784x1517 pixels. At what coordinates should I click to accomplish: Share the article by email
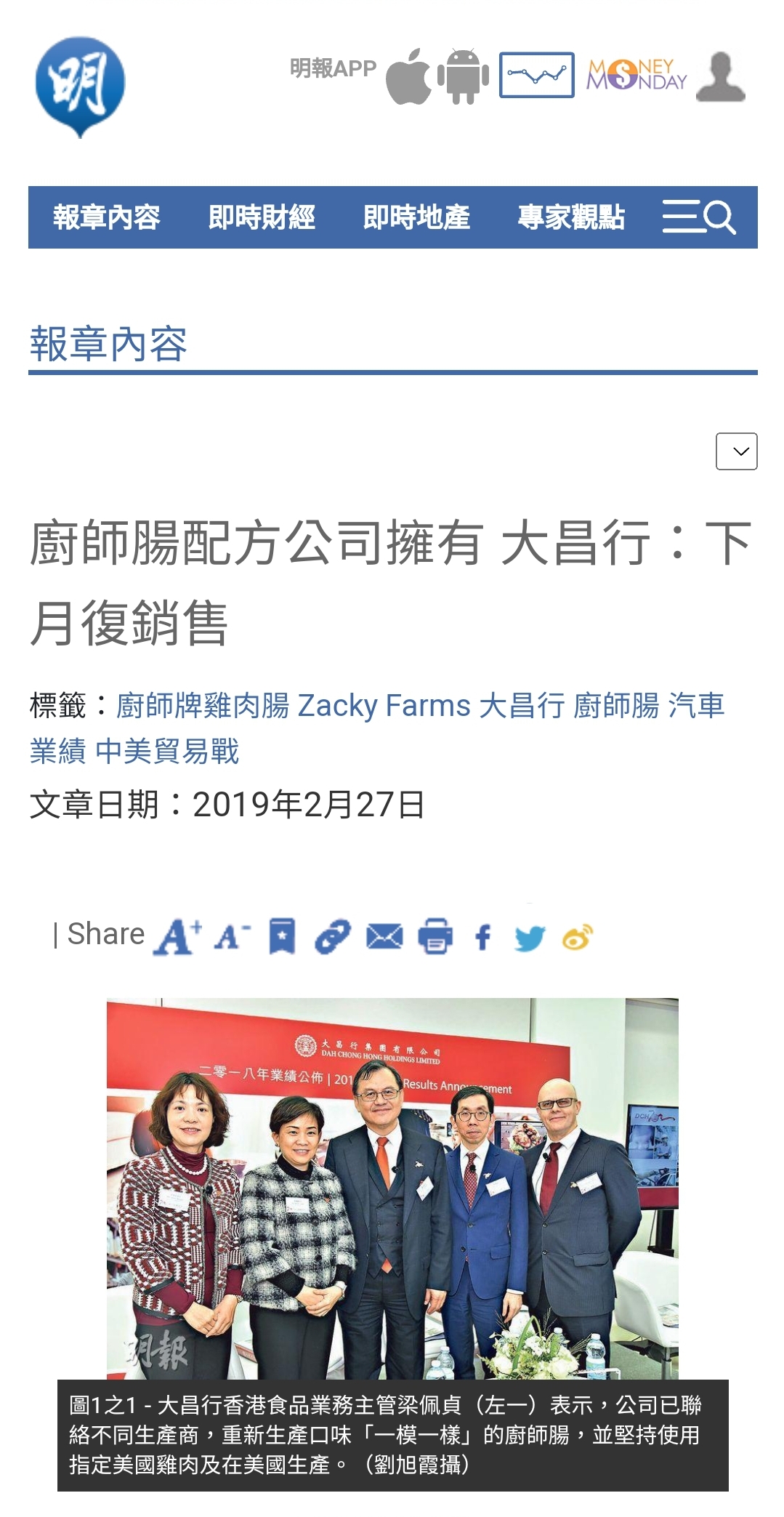384,936
